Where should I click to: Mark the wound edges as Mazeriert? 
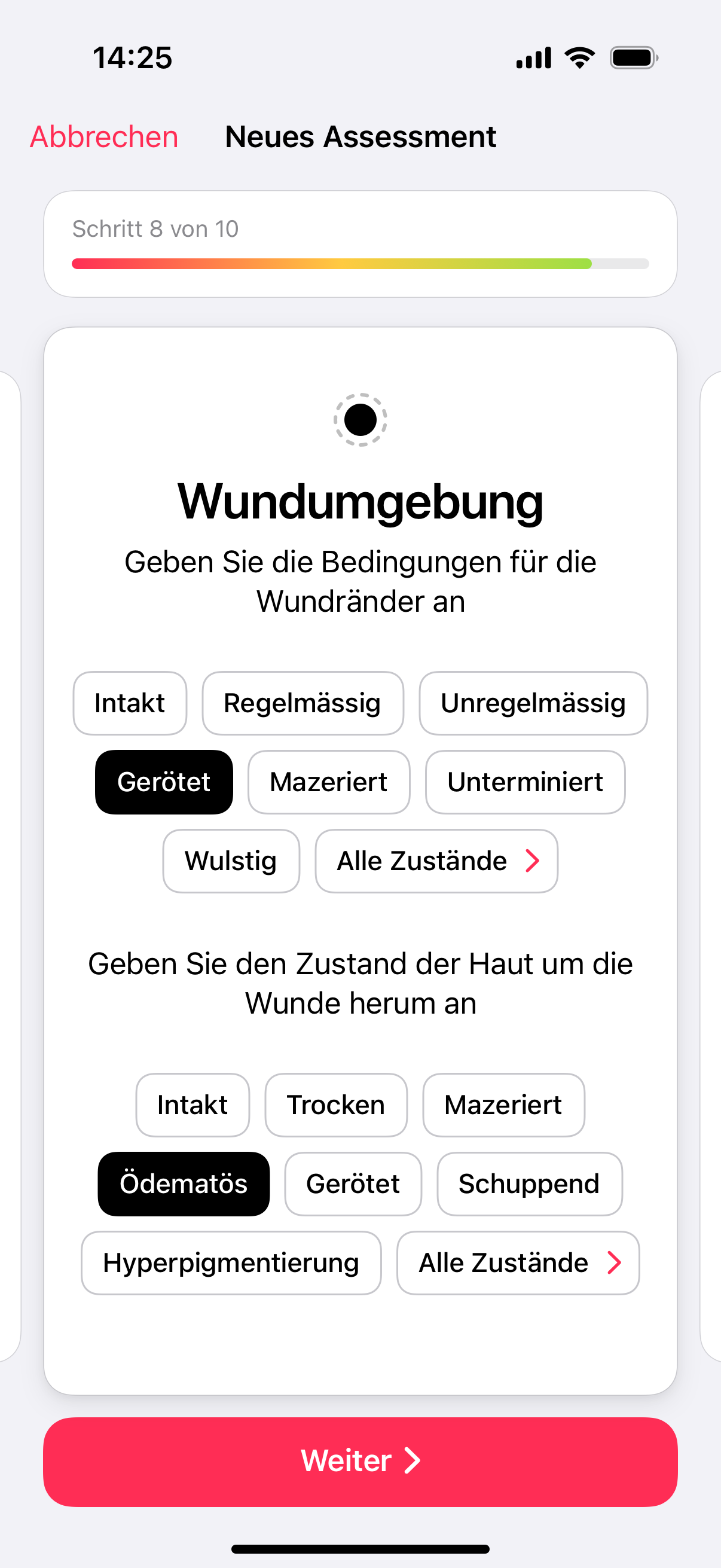[329, 782]
